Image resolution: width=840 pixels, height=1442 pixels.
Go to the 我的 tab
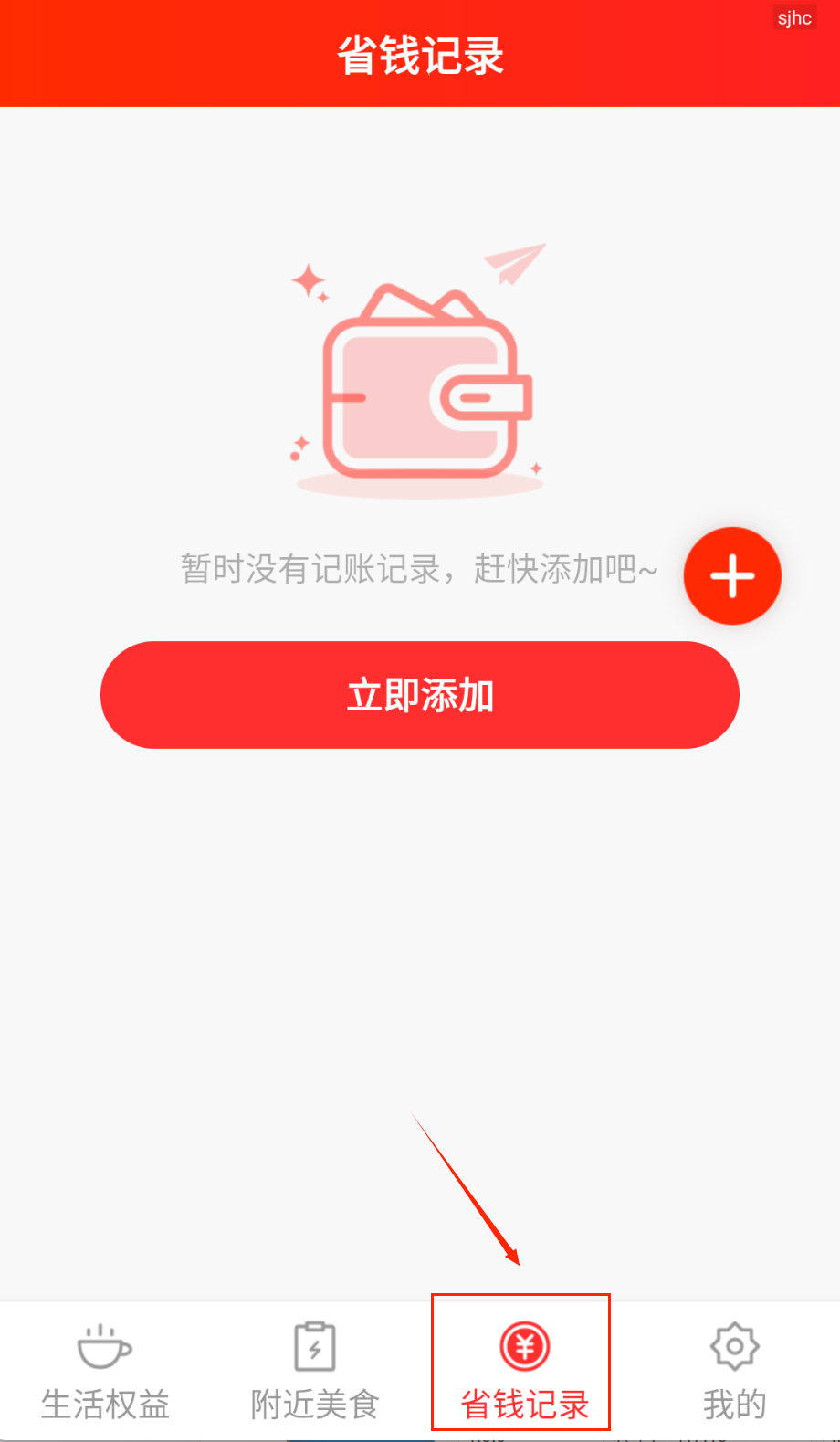click(734, 1370)
